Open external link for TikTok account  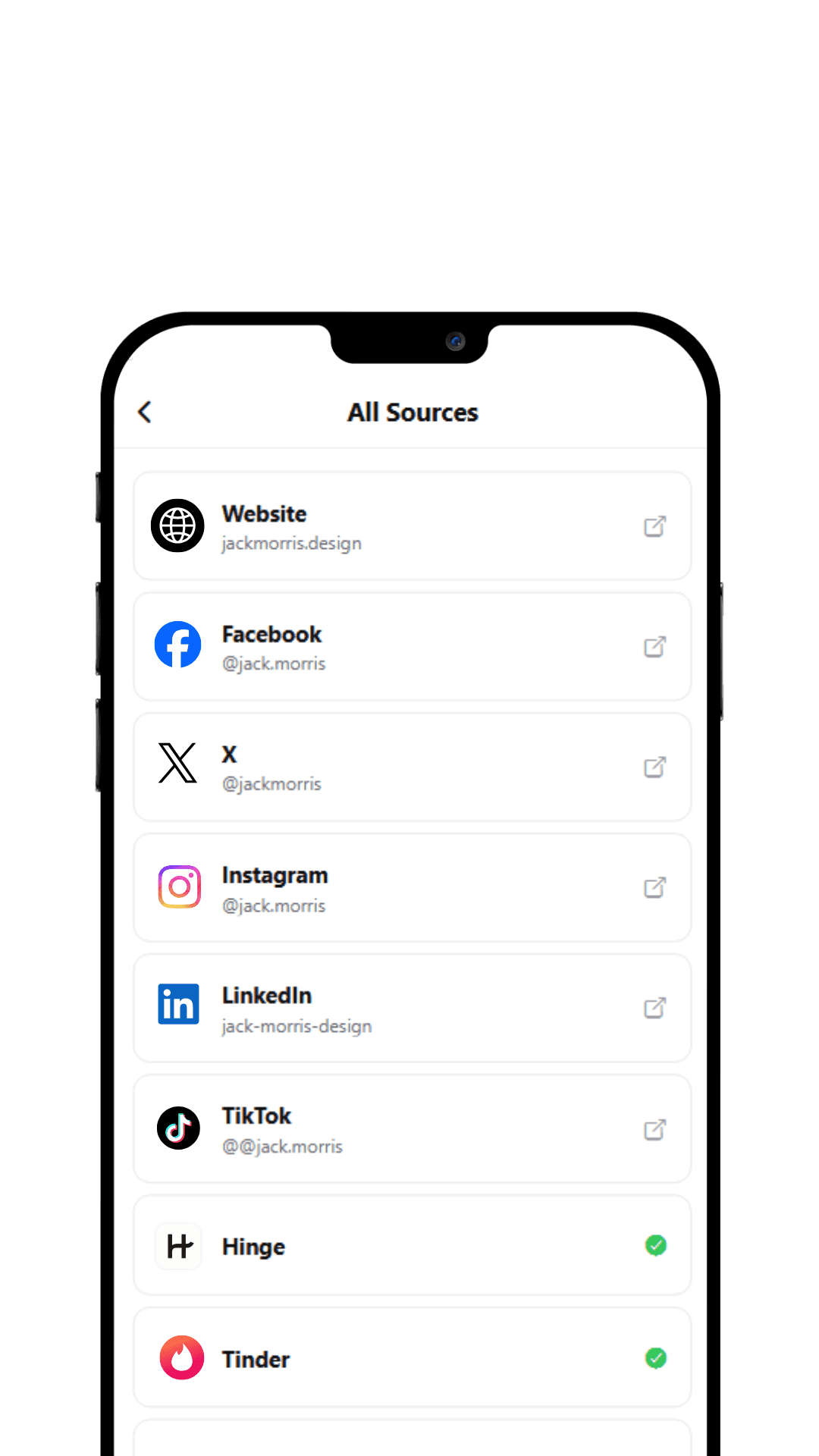[655, 1129]
